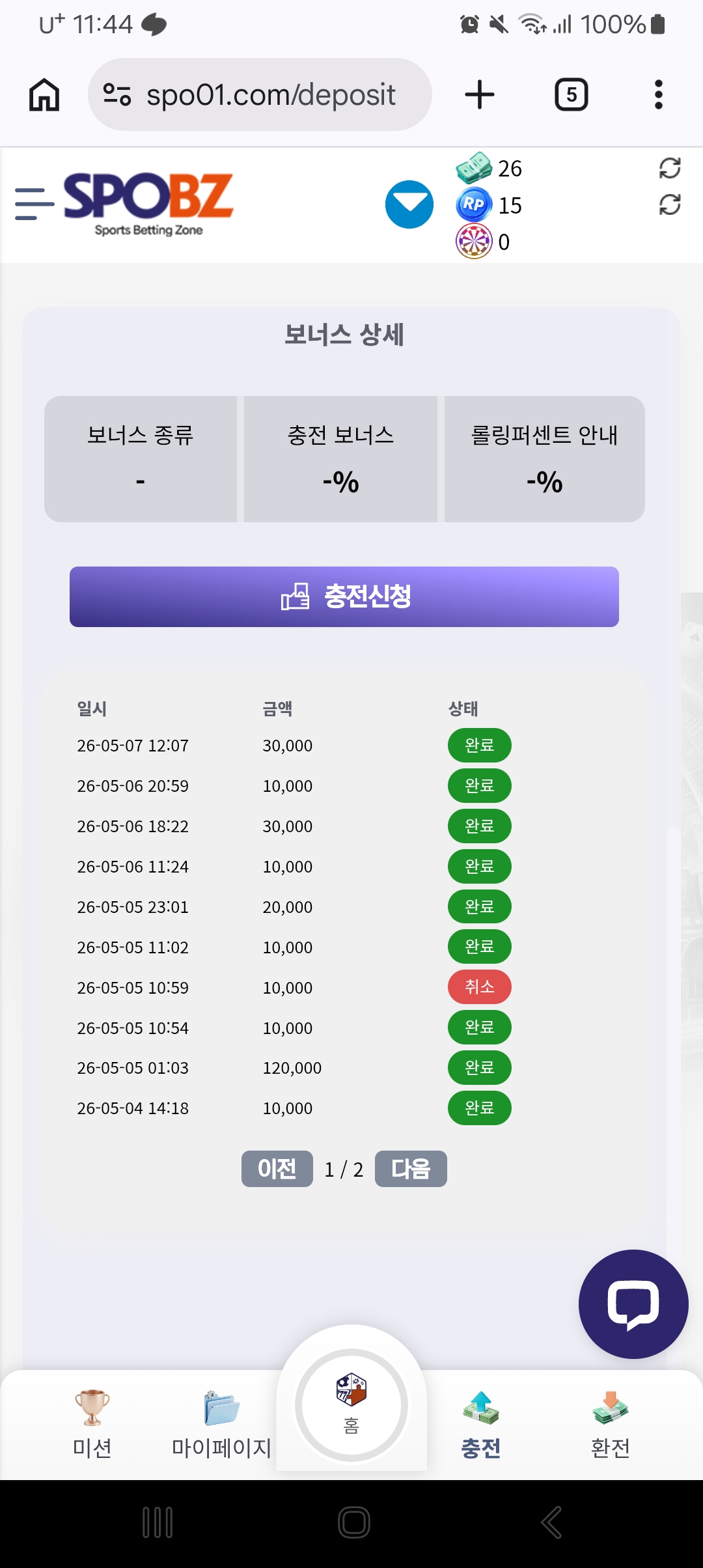Go to the browser home page
Viewport: 703px width, 1568px height.
(44, 94)
